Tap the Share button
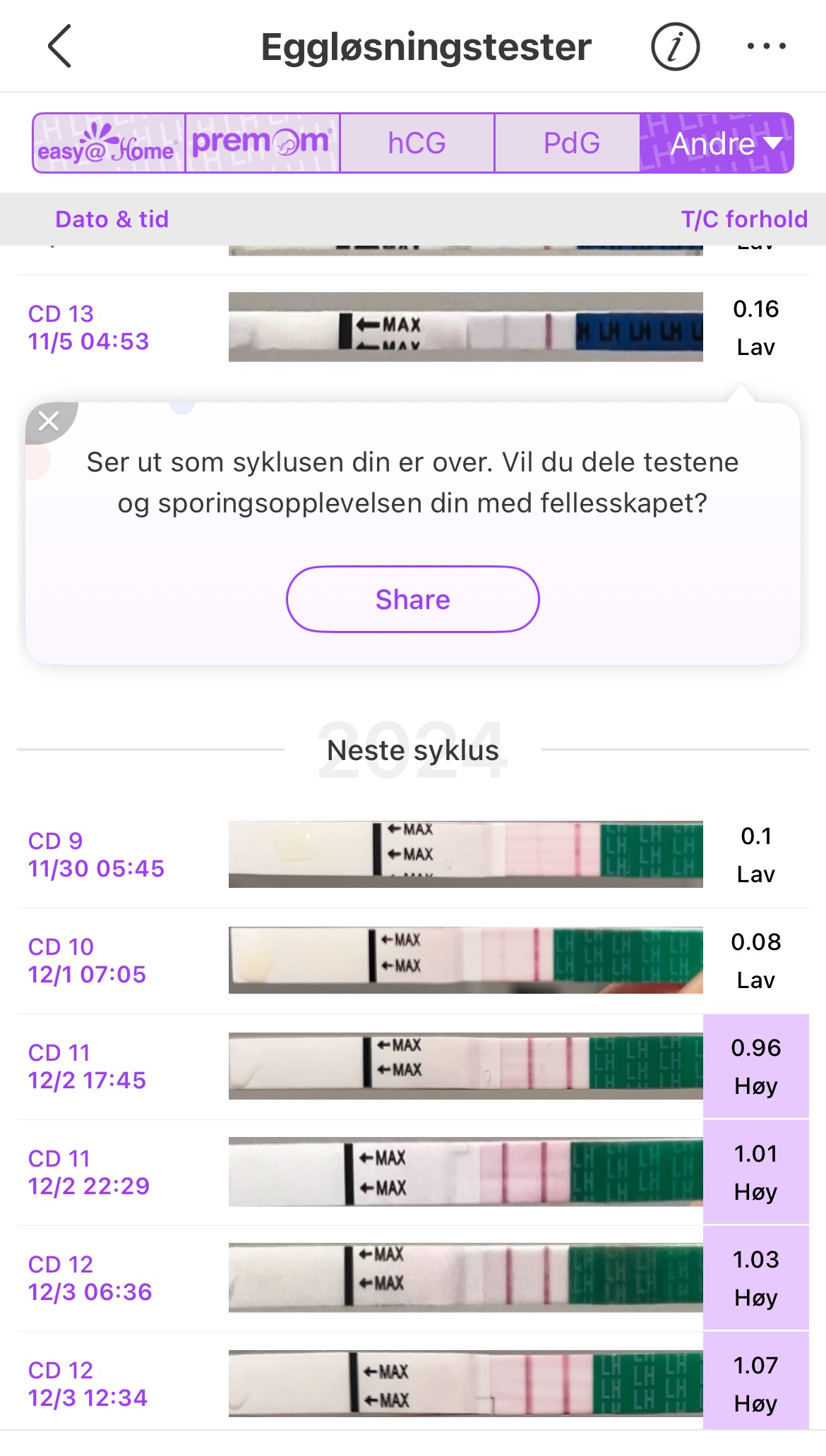Viewport: 826px width, 1456px height. point(412,599)
